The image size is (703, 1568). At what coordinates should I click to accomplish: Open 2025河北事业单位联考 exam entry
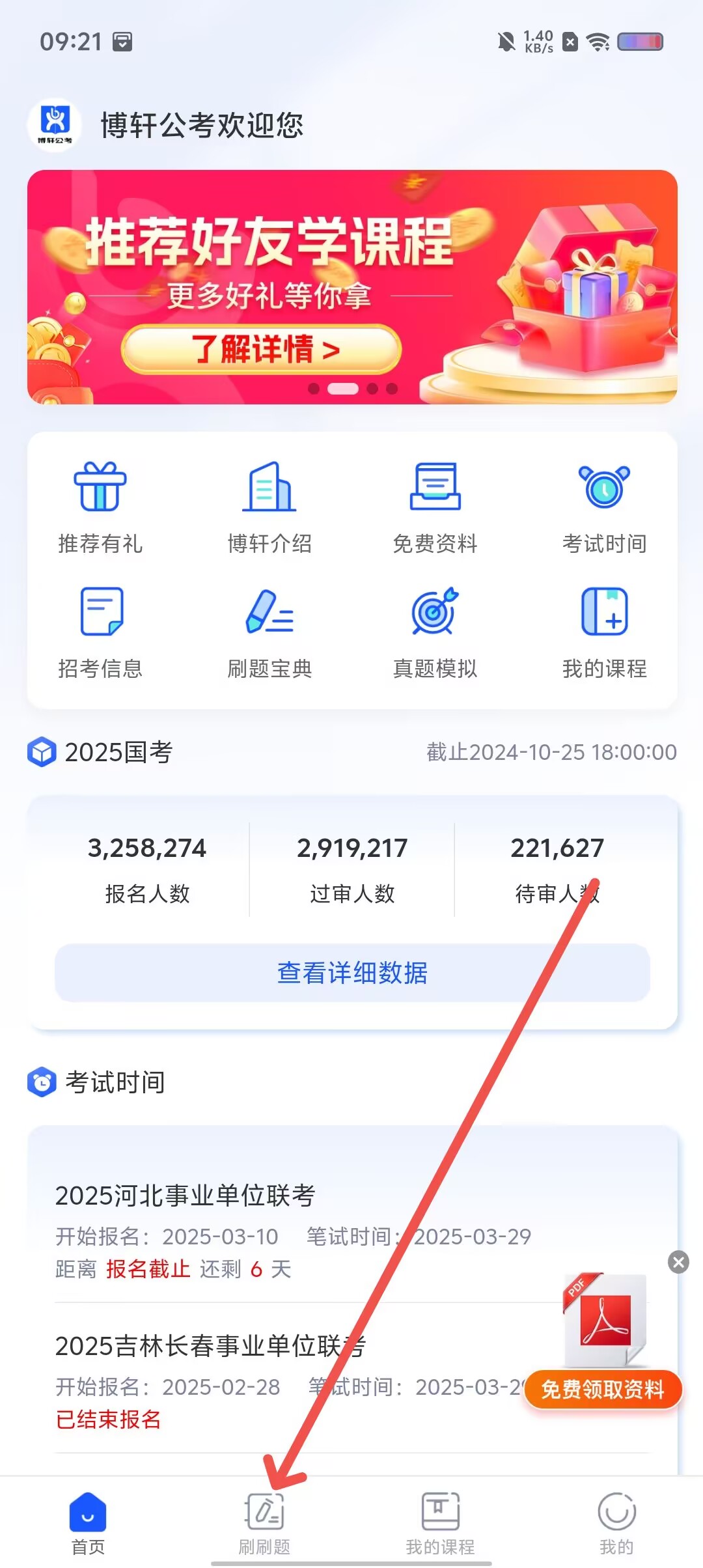(185, 1196)
